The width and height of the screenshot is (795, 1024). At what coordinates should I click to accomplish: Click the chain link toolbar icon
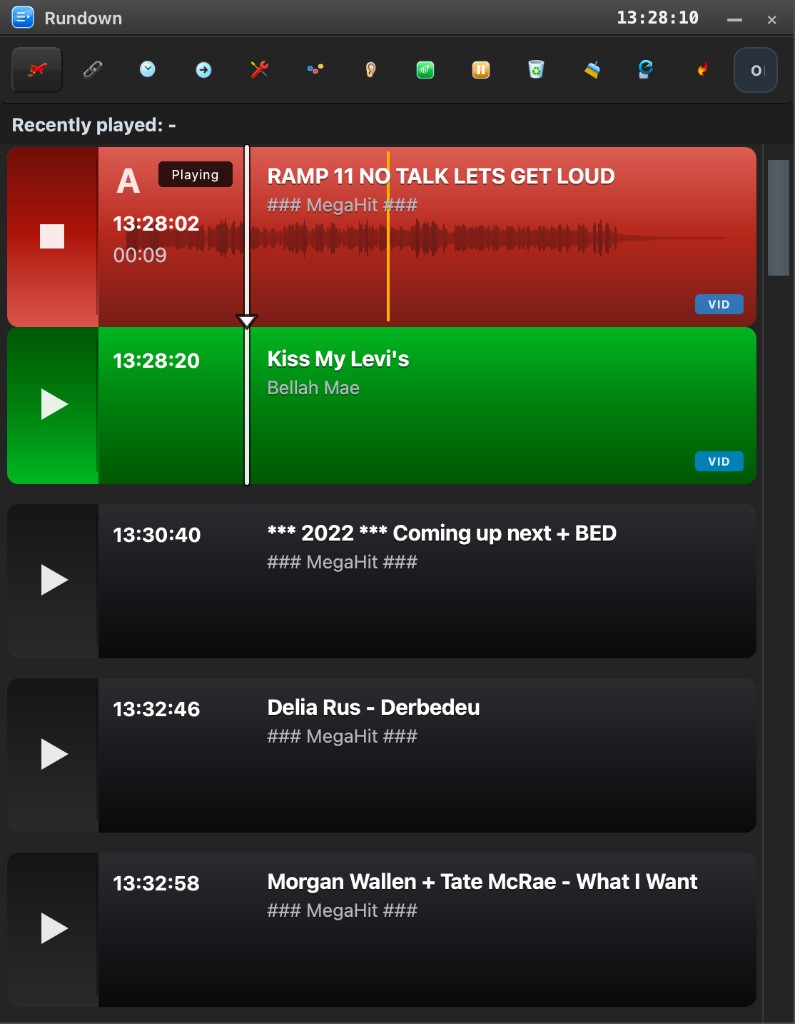(92, 70)
